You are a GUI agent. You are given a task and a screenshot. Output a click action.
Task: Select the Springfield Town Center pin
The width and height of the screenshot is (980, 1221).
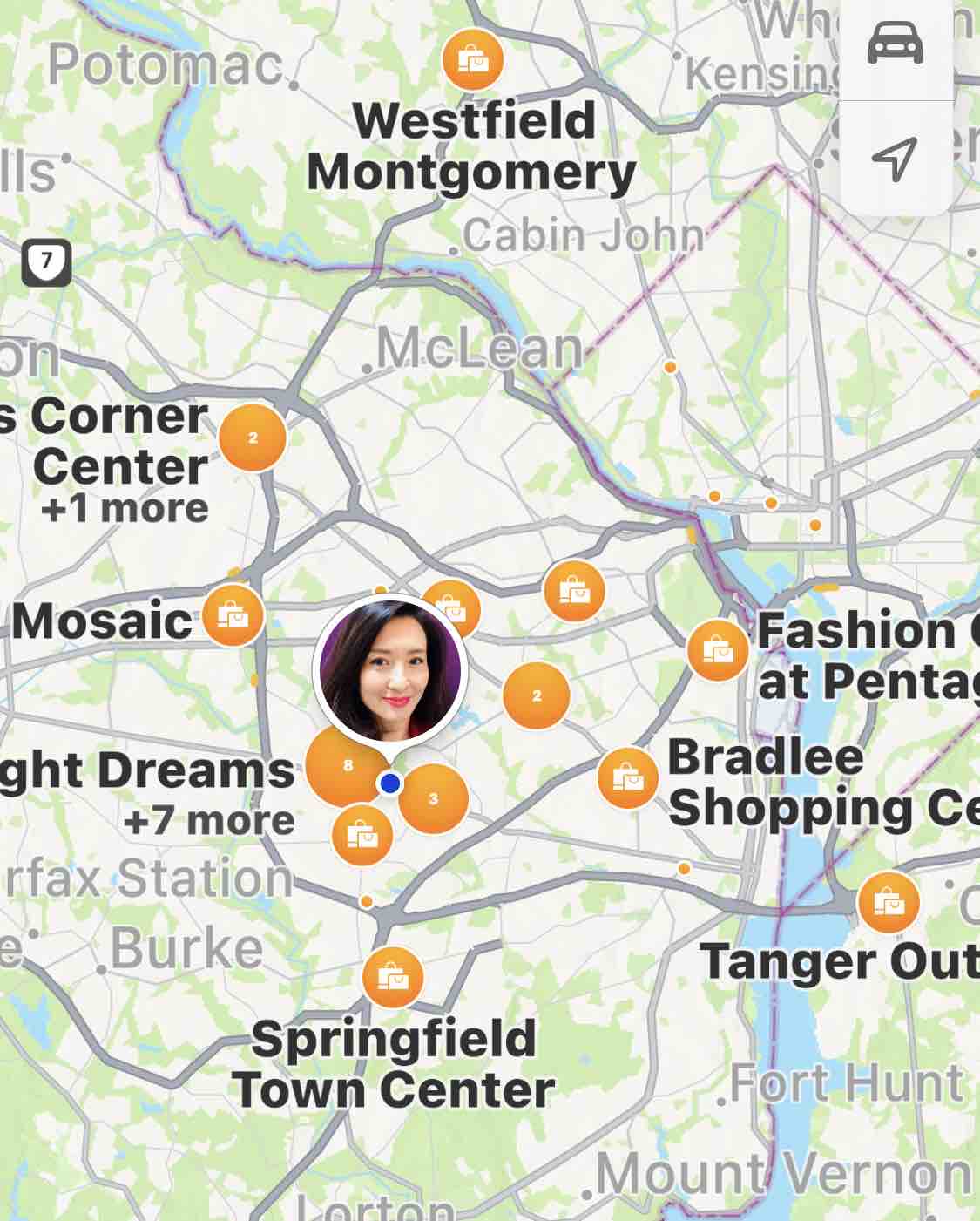point(393,977)
